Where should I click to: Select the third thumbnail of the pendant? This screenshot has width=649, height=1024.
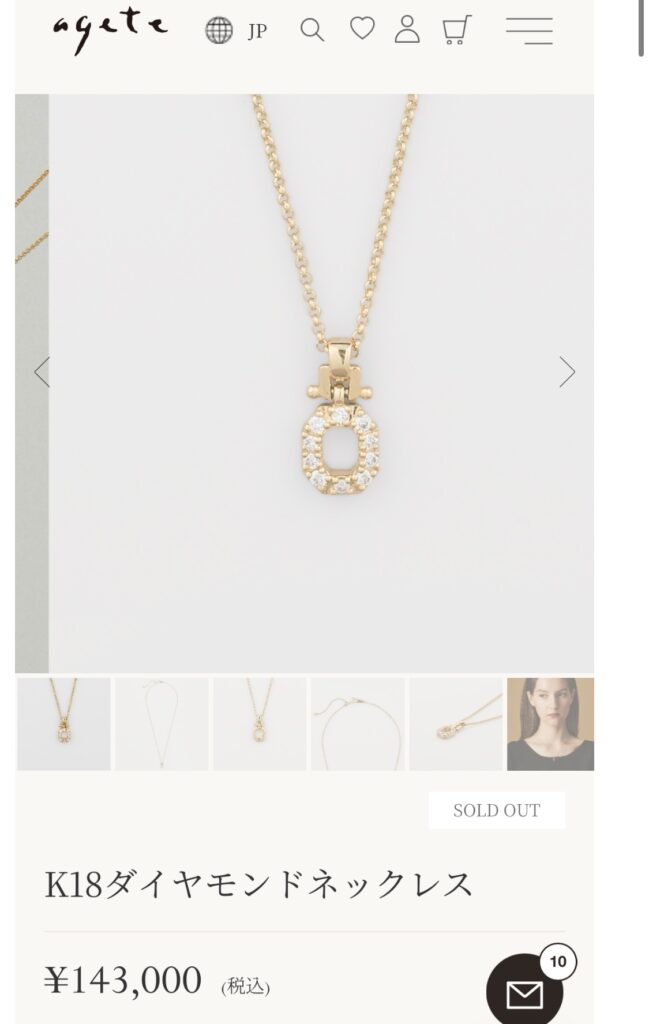260,724
